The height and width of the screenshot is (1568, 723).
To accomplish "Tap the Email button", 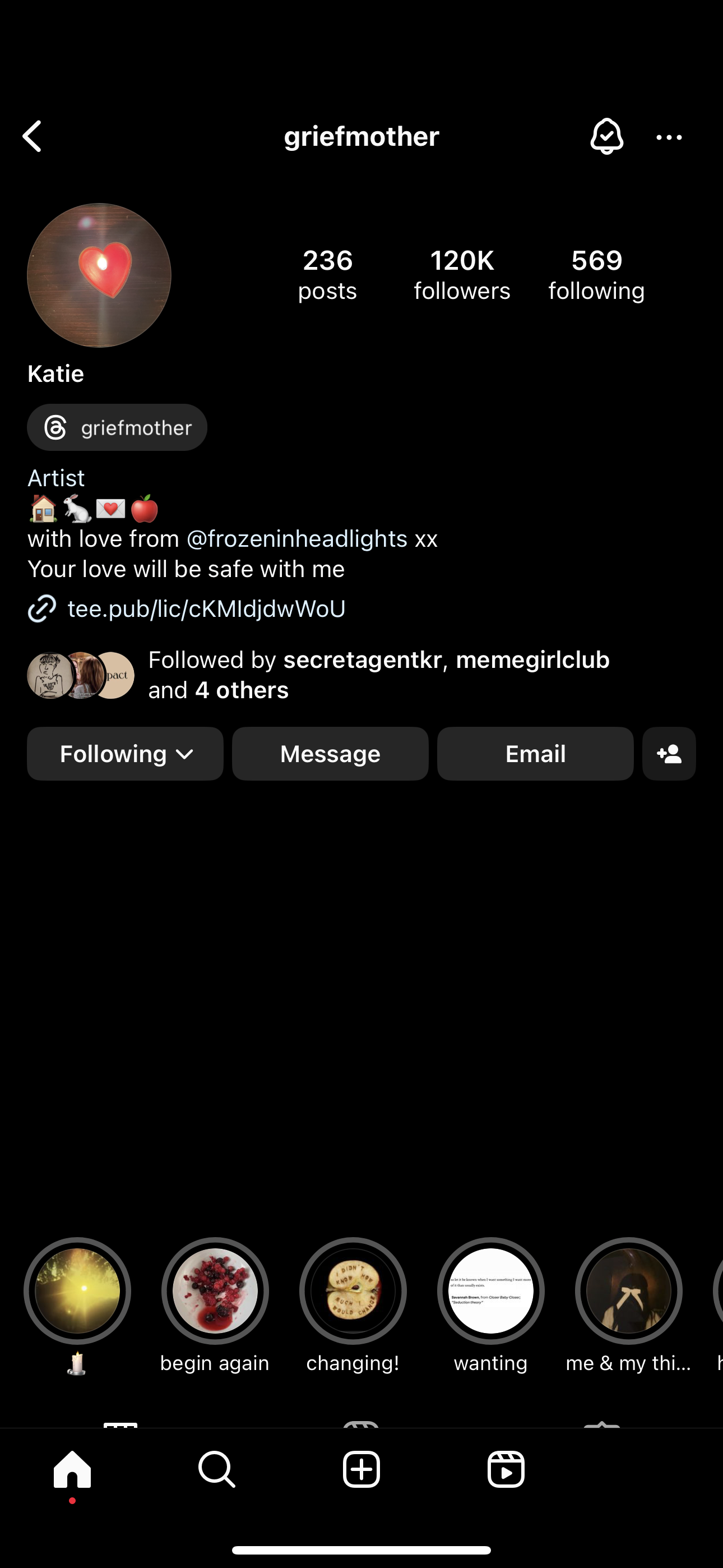I will pos(535,754).
